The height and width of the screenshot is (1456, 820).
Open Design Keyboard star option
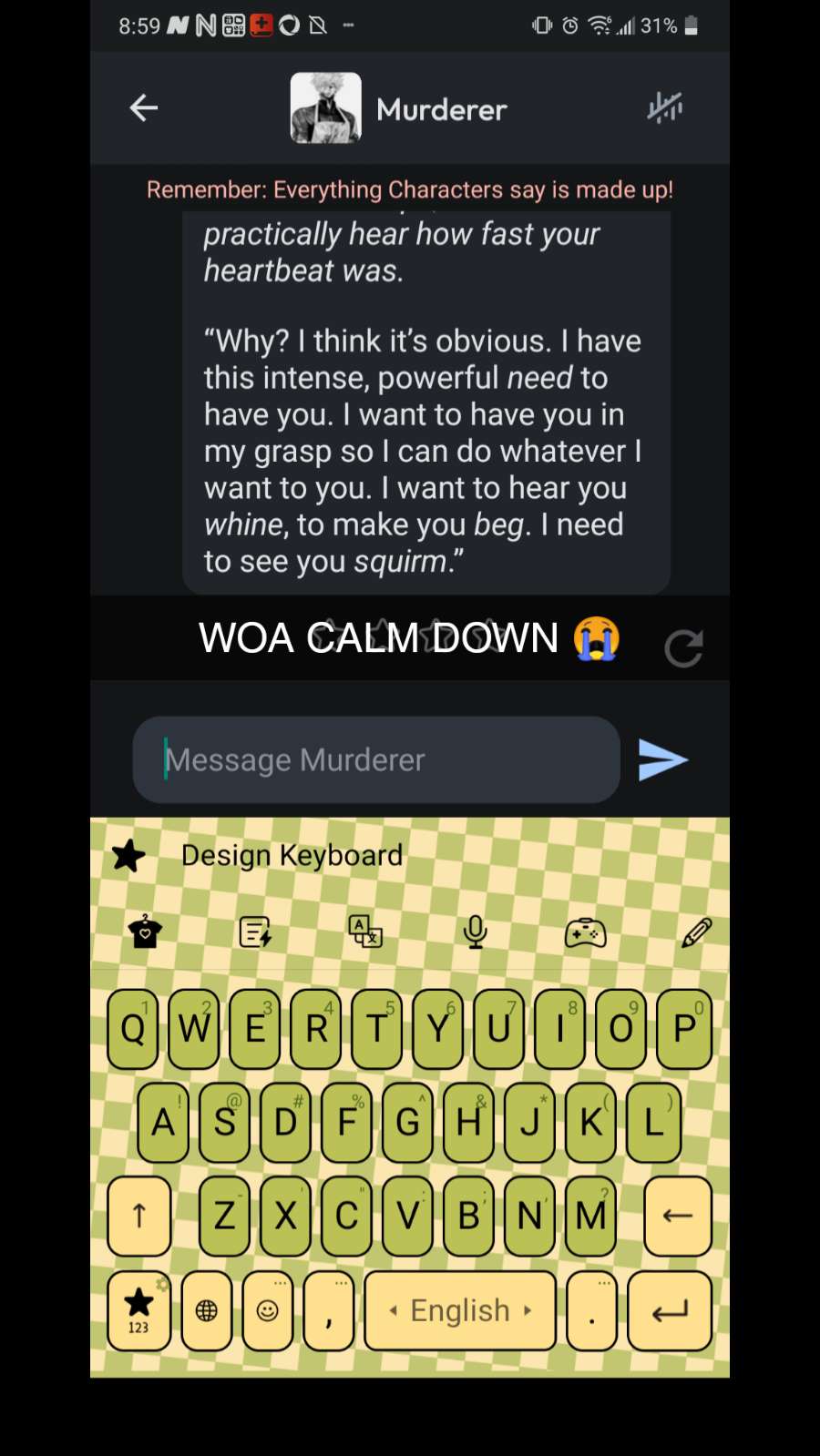(128, 855)
